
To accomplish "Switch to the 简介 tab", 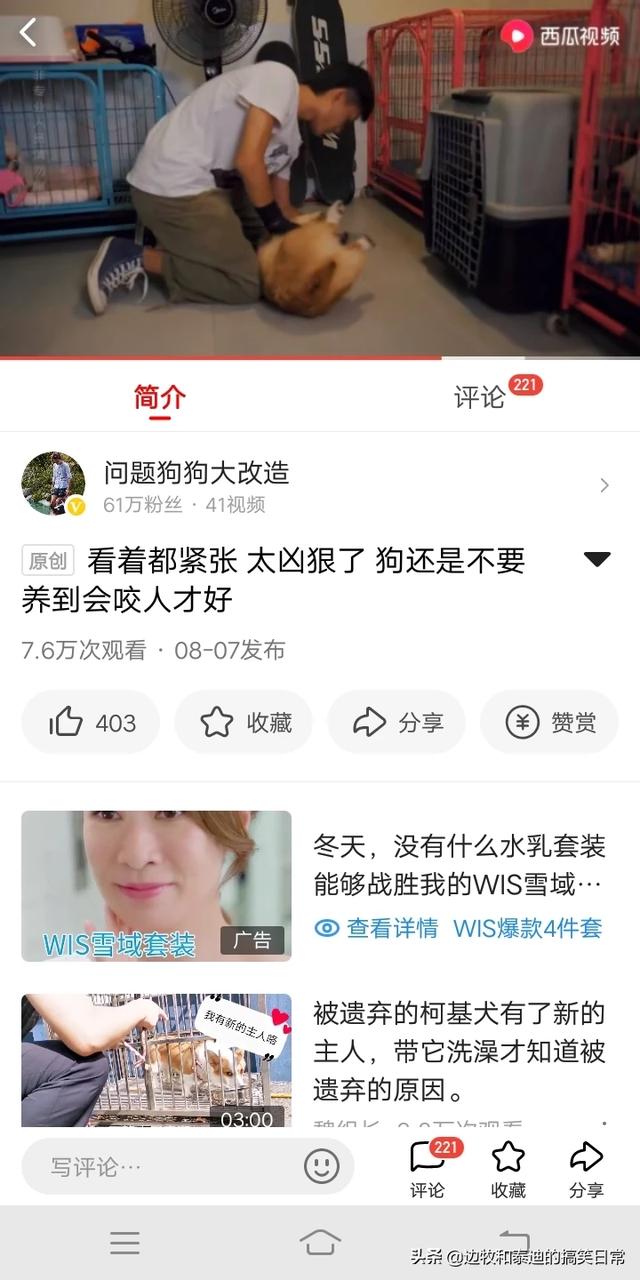I will pos(160,397).
